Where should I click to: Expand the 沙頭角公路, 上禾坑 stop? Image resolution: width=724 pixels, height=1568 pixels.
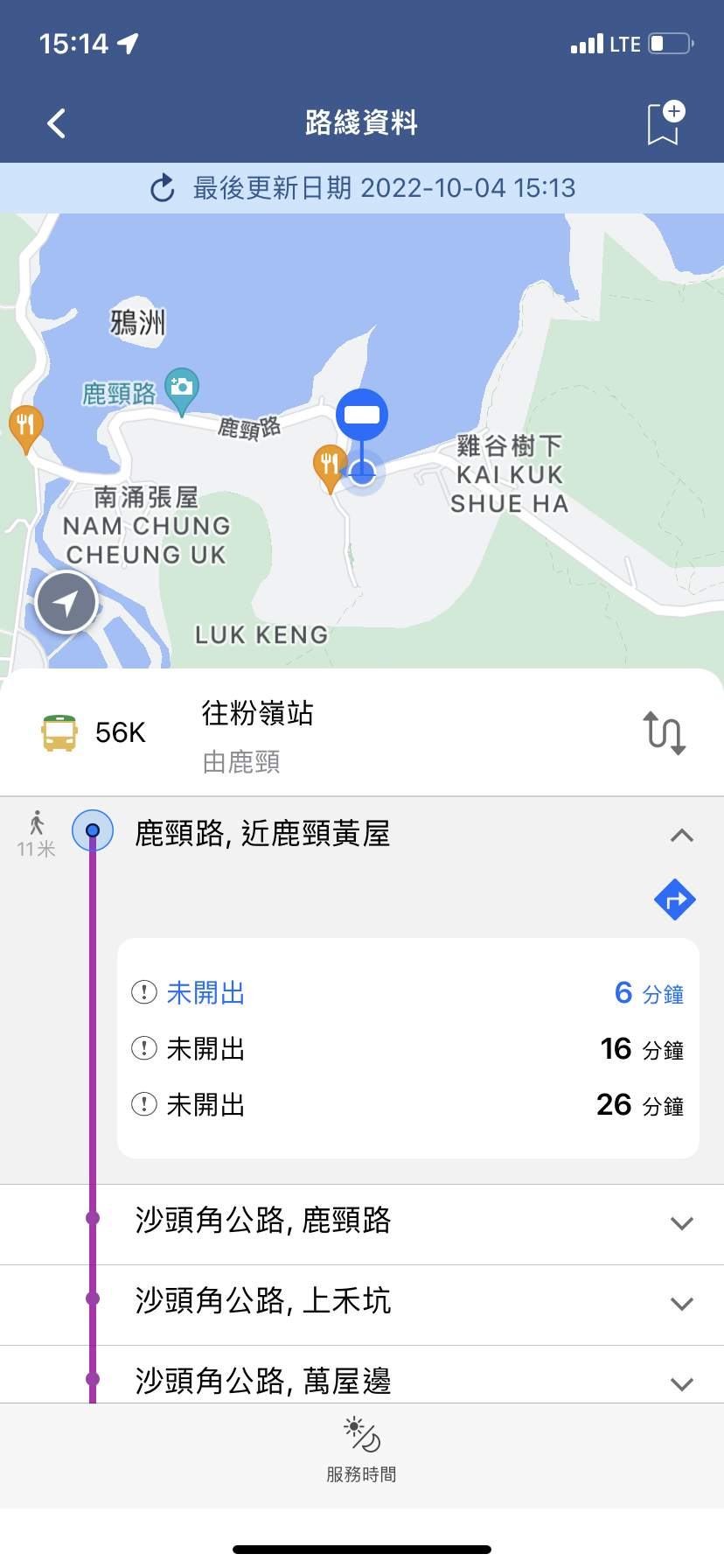pos(682,1304)
